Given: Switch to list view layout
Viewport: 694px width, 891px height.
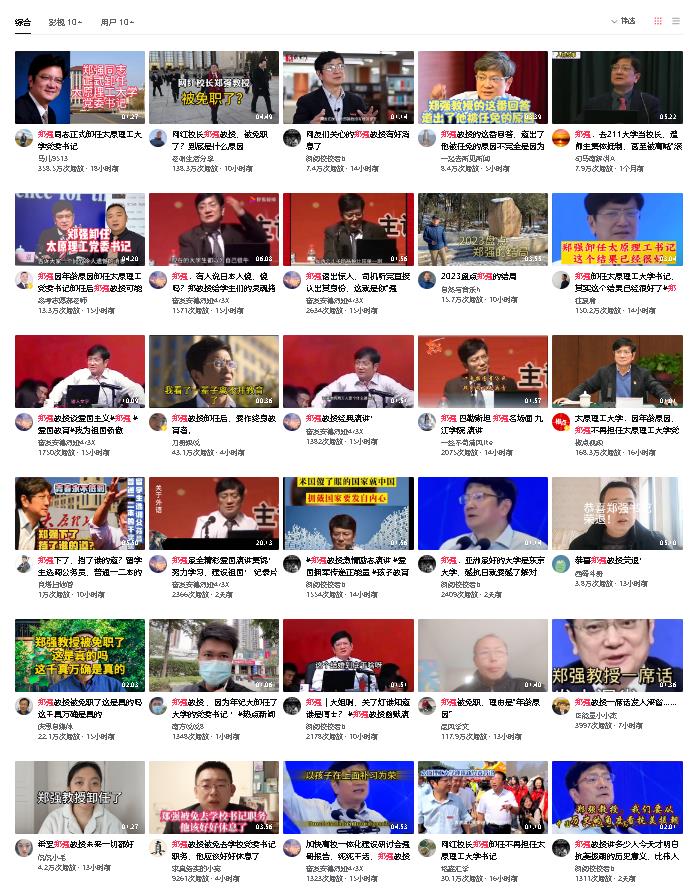Looking at the screenshot, I should 676,21.
